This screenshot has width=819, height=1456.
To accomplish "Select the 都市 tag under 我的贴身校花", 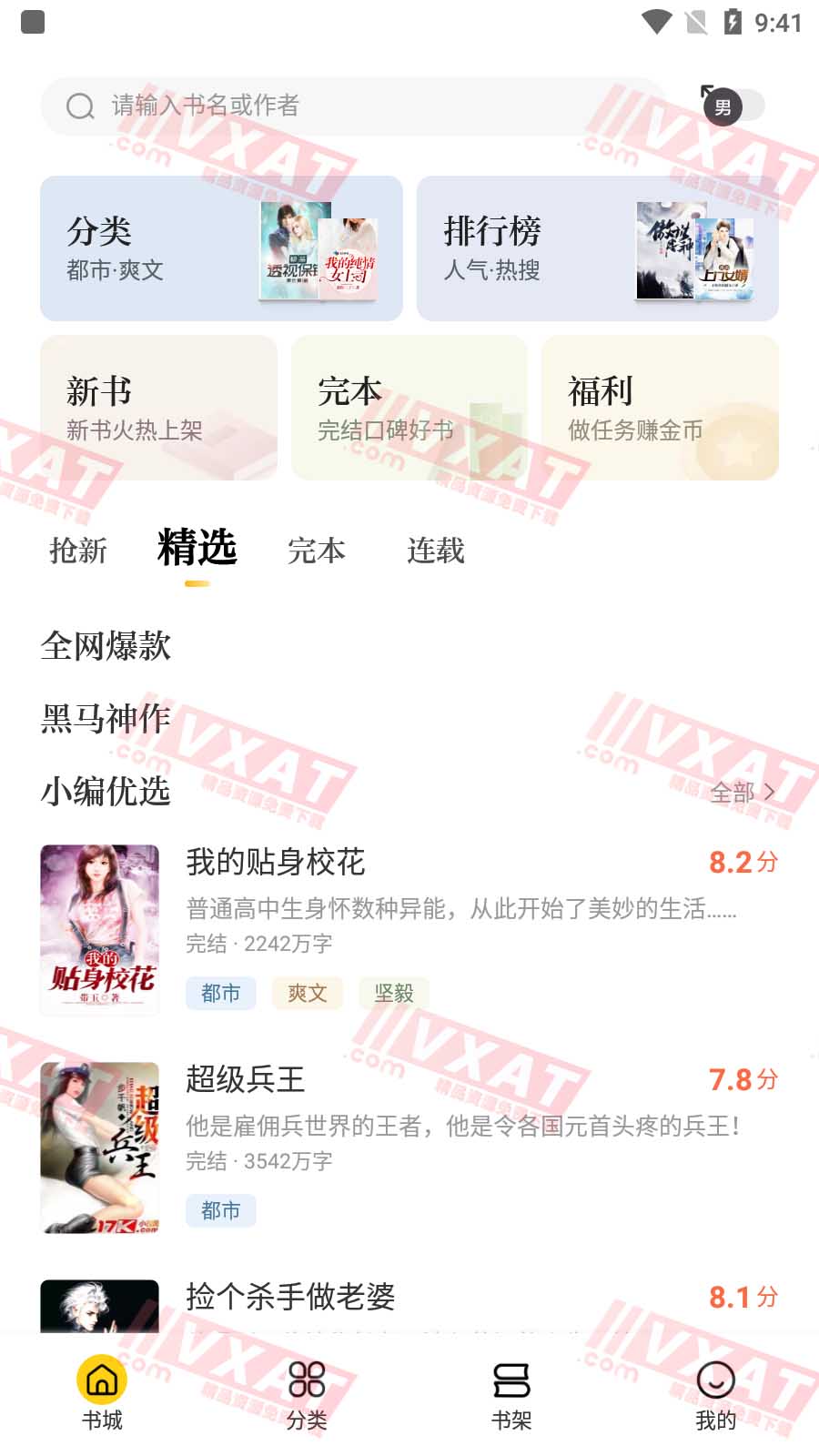I will pos(220,994).
